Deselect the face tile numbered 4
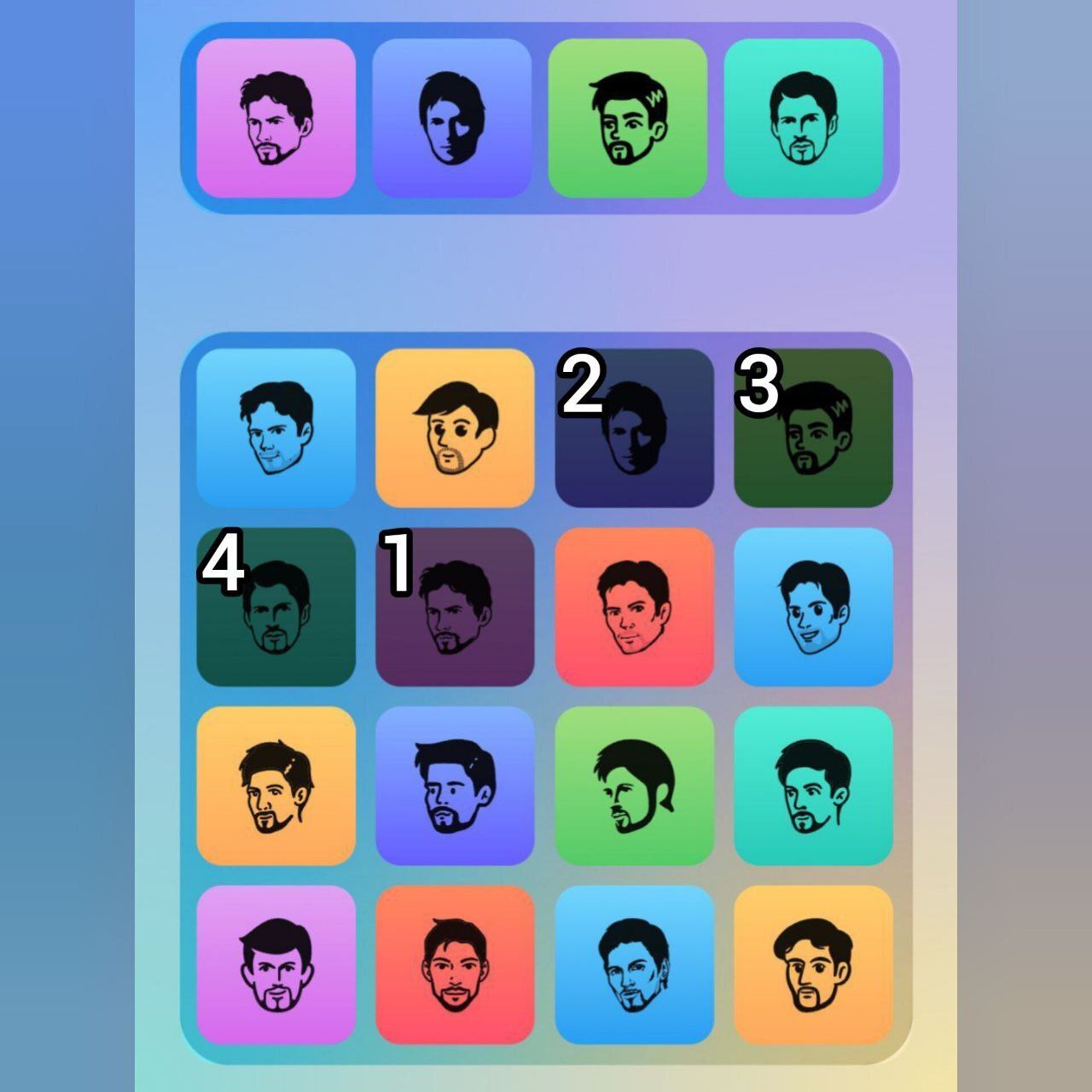 point(276,607)
